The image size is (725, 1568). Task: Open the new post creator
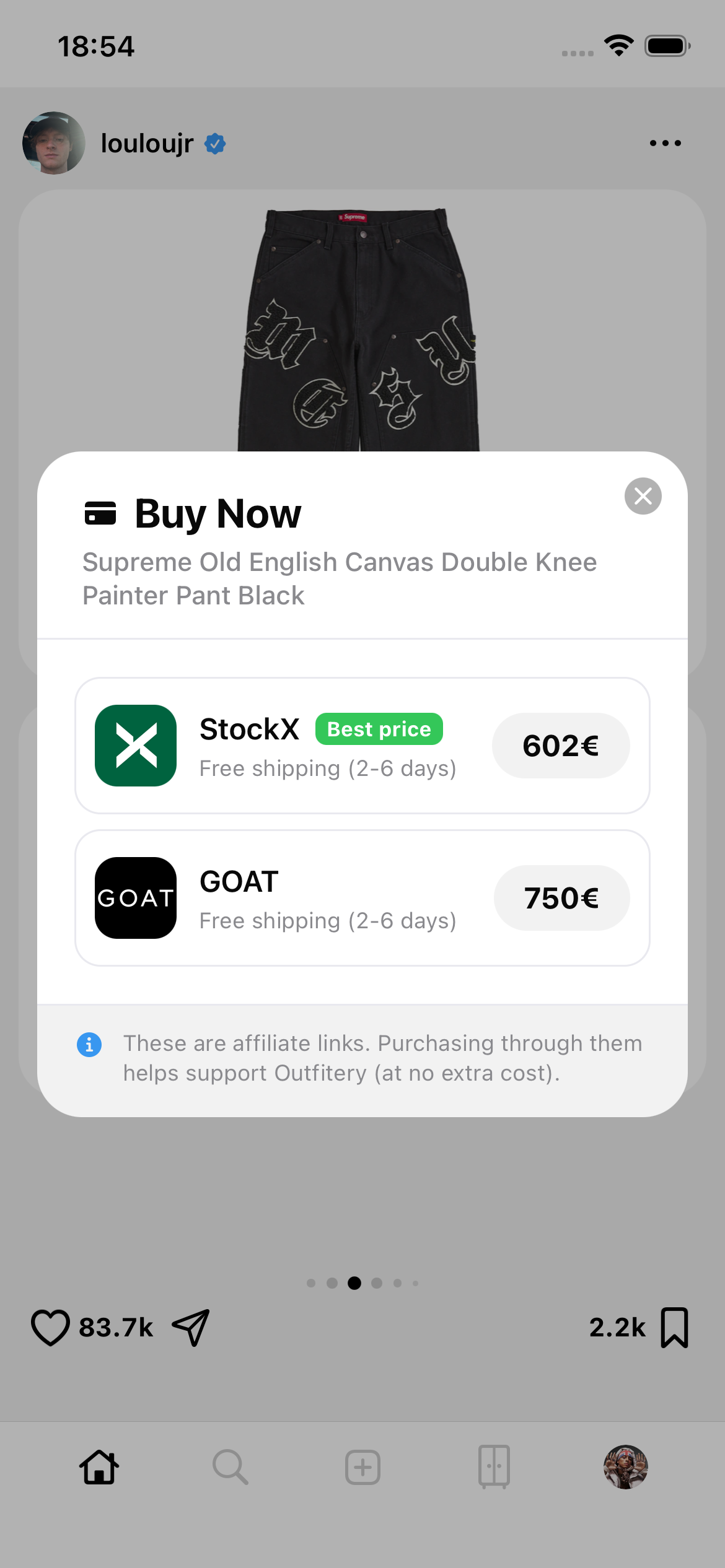point(362,1467)
